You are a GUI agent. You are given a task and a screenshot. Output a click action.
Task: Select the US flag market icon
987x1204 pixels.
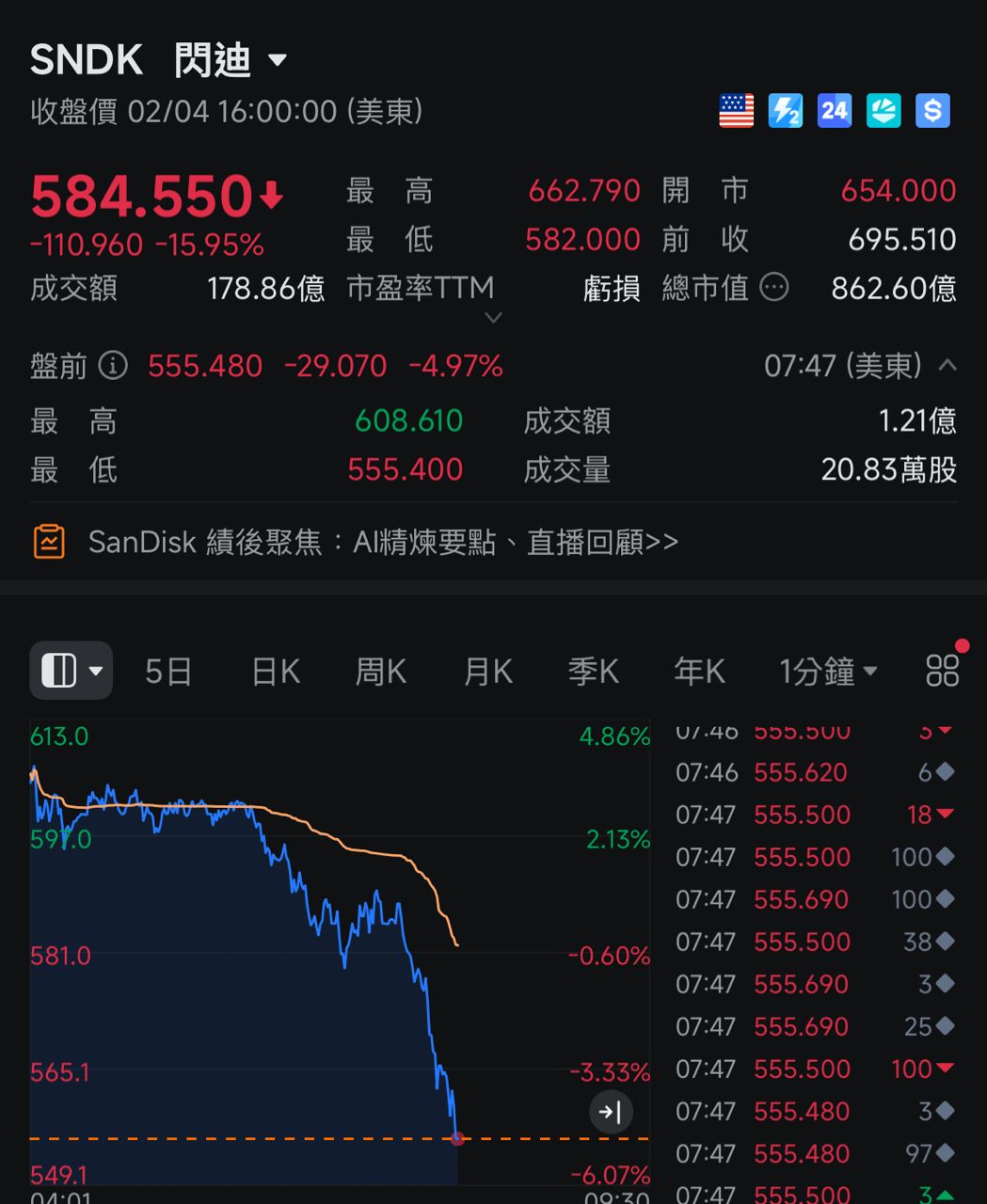tap(736, 111)
